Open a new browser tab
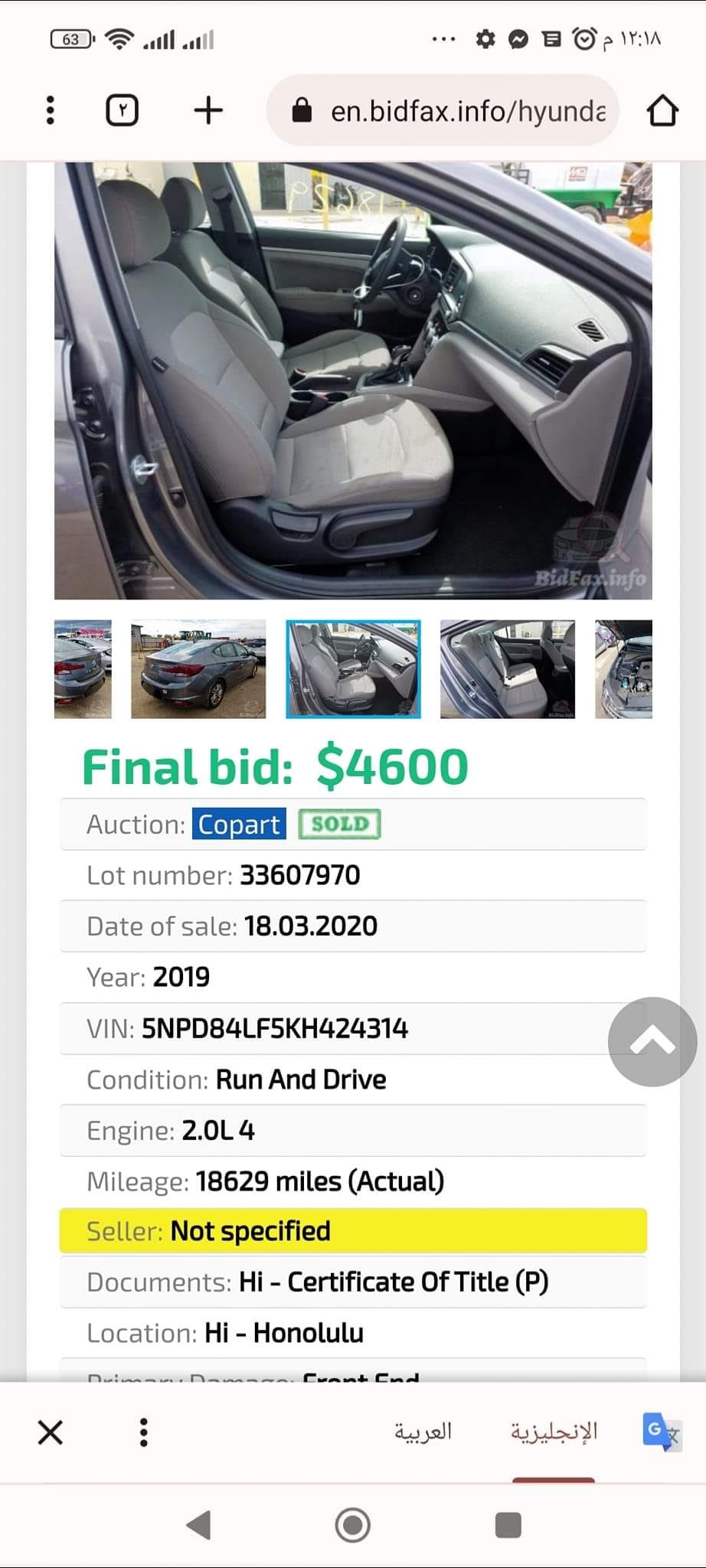706x1568 pixels. (208, 110)
